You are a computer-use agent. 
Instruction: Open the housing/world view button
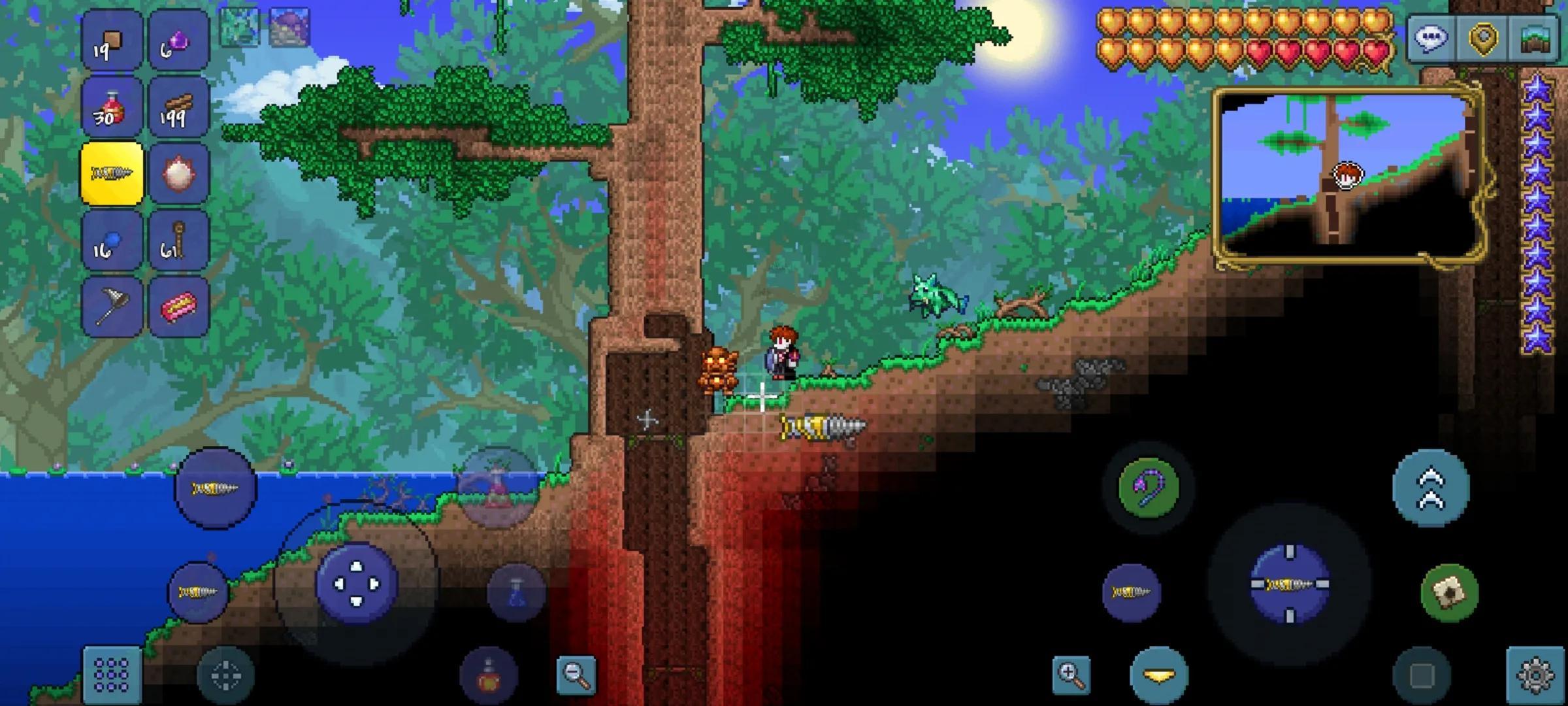coord(1535,38)
